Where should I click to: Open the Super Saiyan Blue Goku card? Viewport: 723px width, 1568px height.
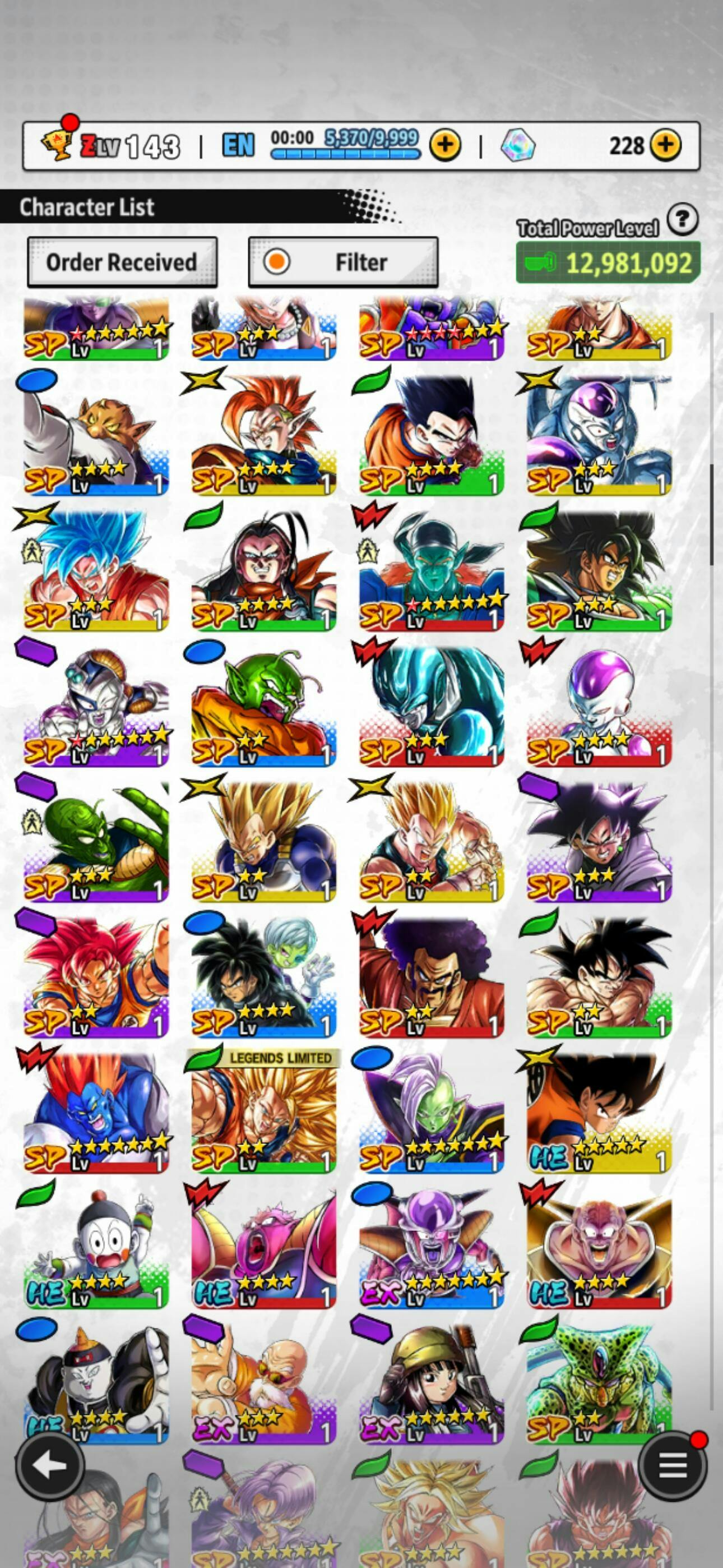click(x=95, y=569)
